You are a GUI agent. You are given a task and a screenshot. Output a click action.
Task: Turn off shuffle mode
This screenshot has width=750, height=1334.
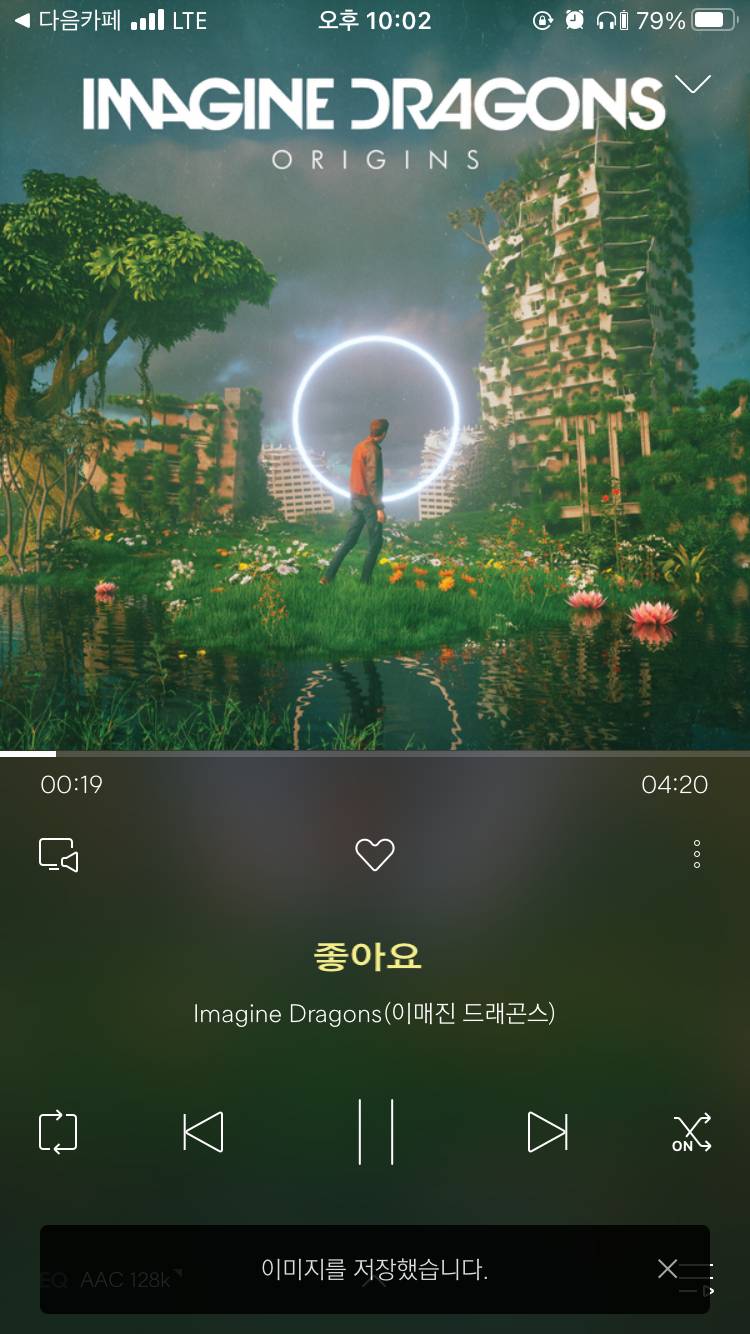tap(690, 1133)
